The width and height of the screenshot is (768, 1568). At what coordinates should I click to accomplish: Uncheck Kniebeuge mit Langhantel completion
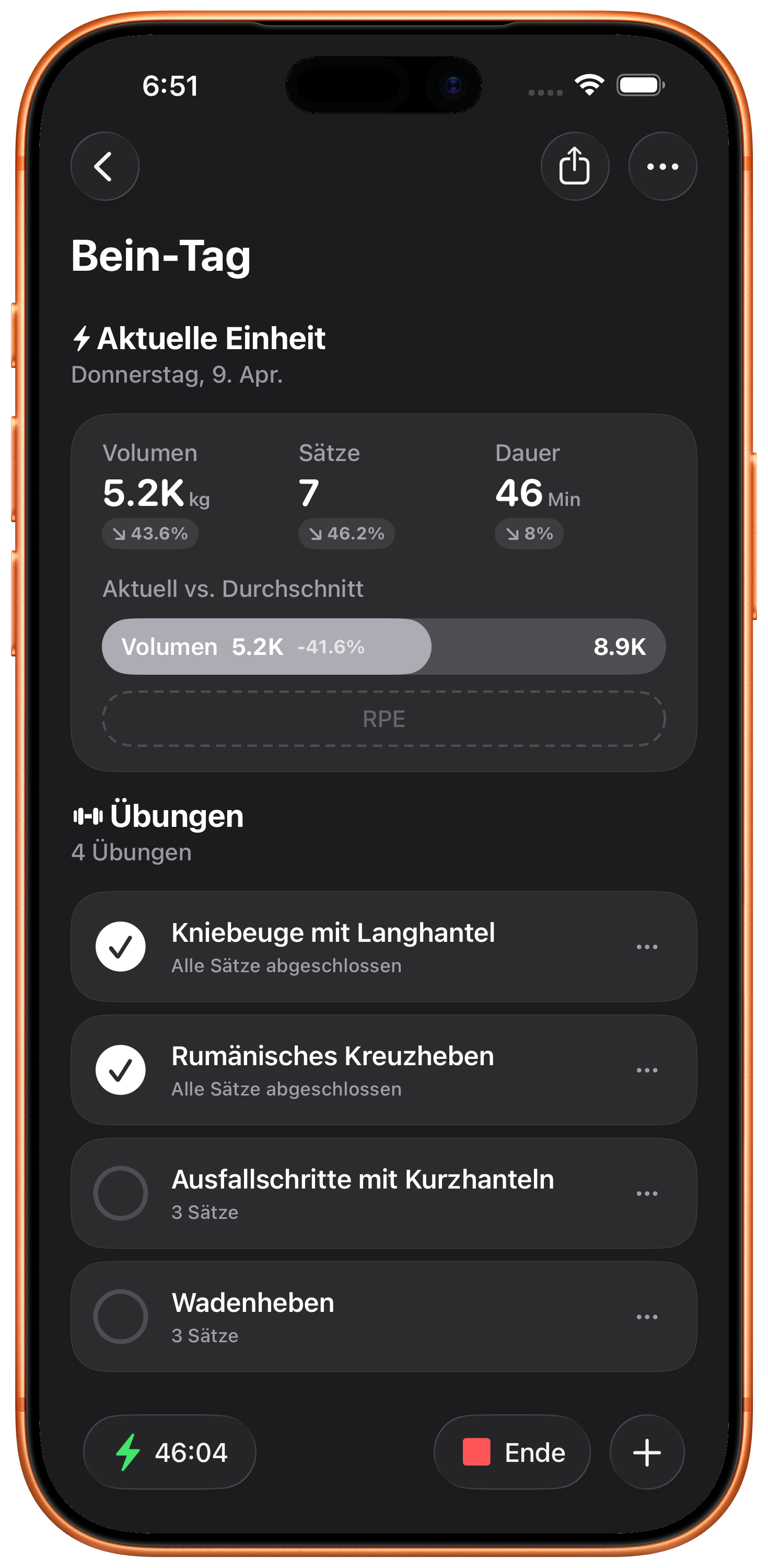pos(121,947)
